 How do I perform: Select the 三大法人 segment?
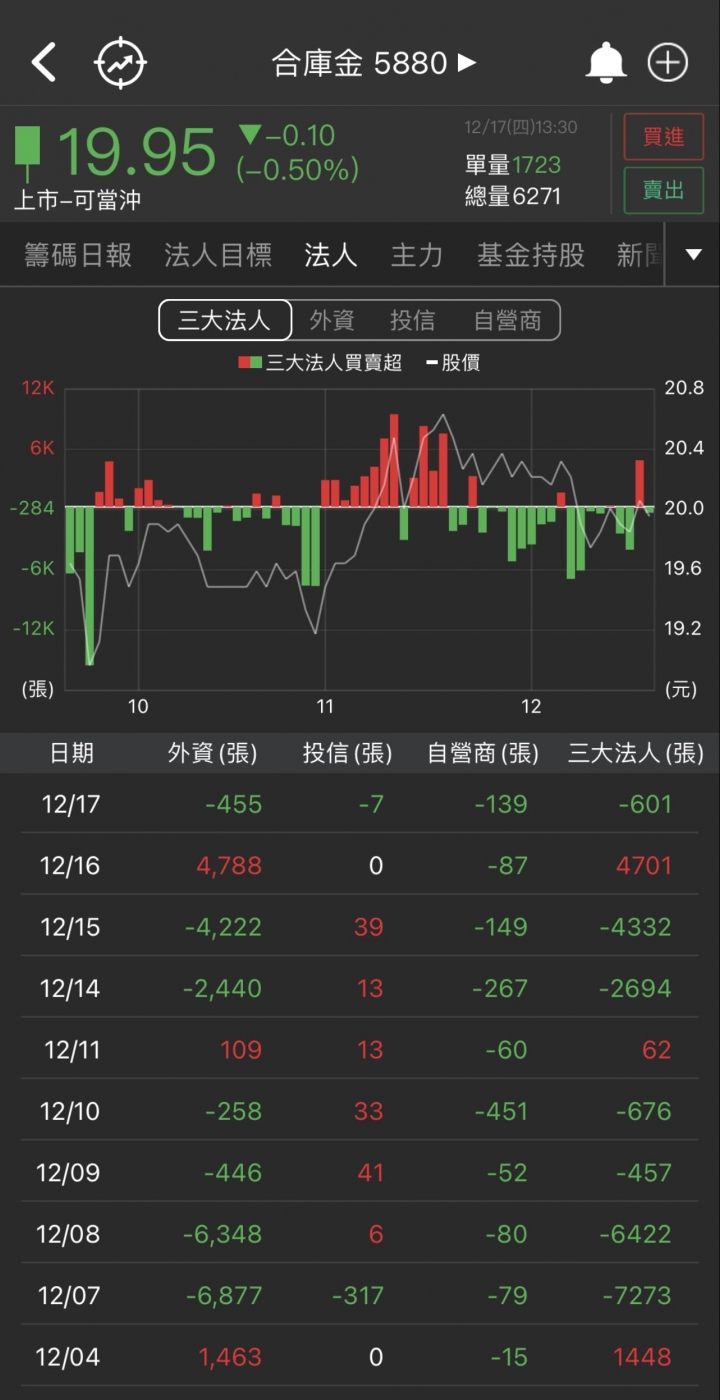point(225,320)
